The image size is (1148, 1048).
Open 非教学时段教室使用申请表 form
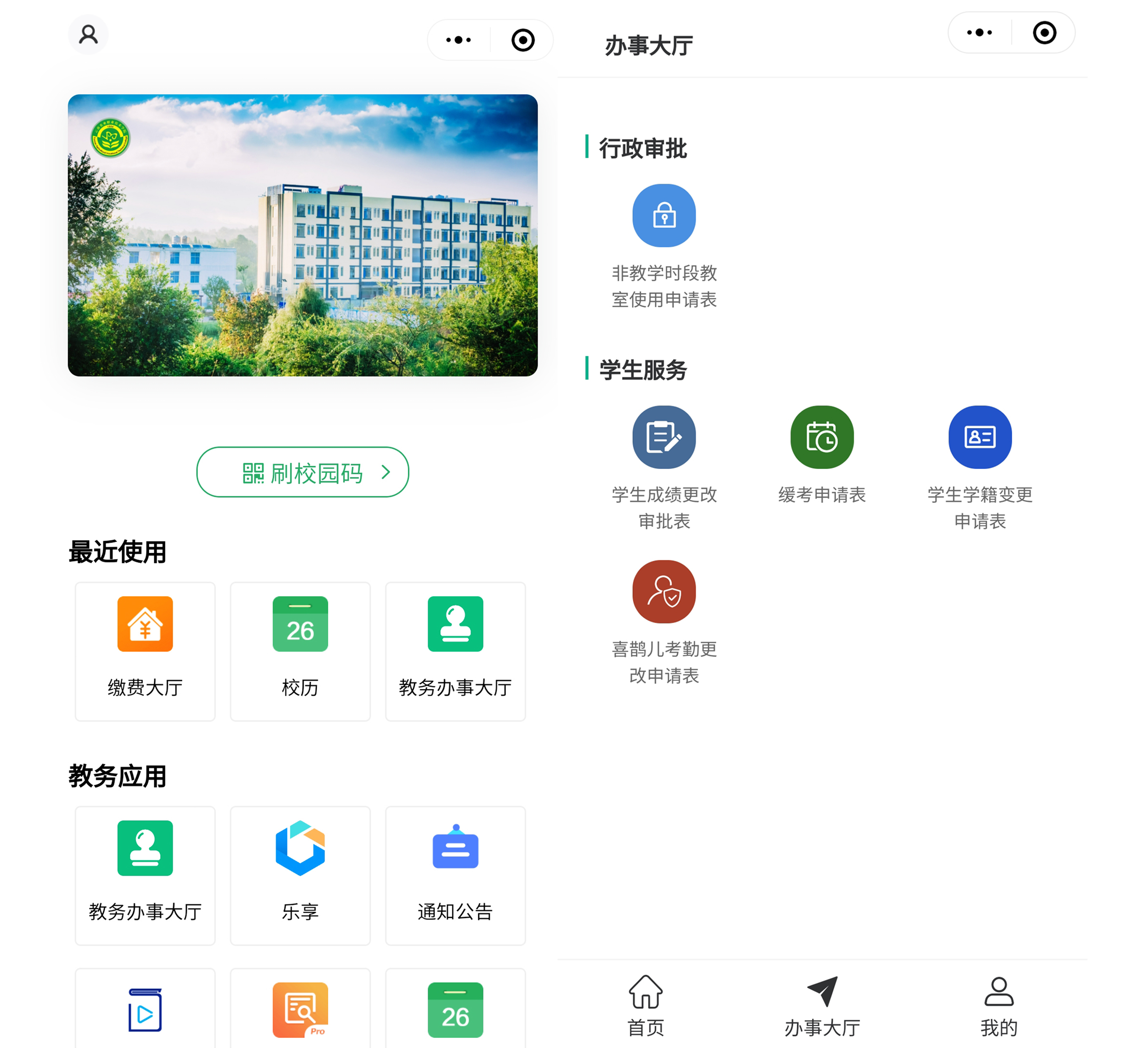pos(664,216)
